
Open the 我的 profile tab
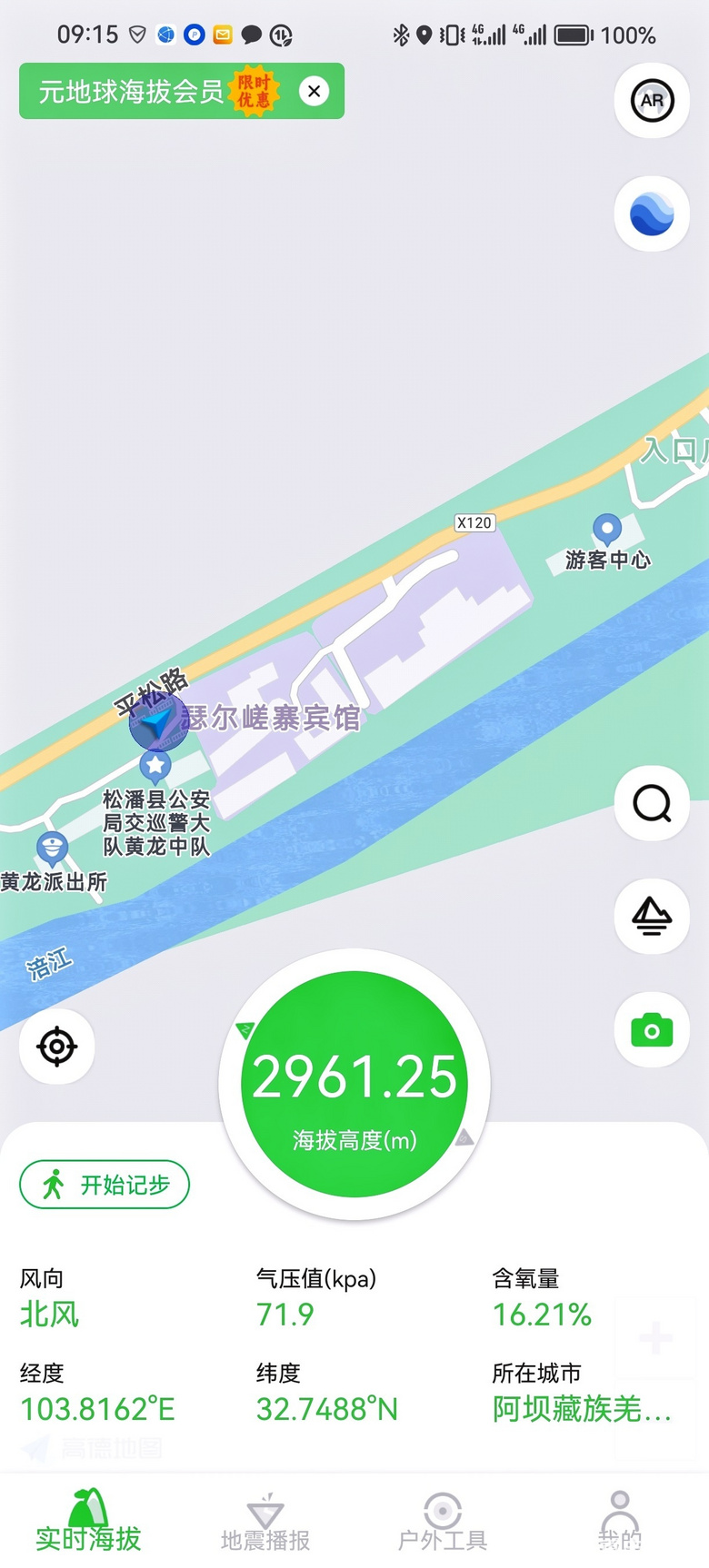(x=620, y=1523)
